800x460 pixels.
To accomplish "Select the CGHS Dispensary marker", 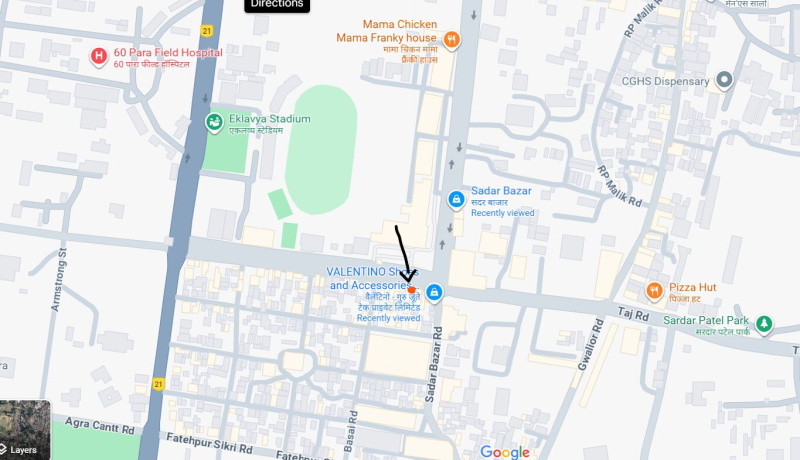I will [725, 80].
